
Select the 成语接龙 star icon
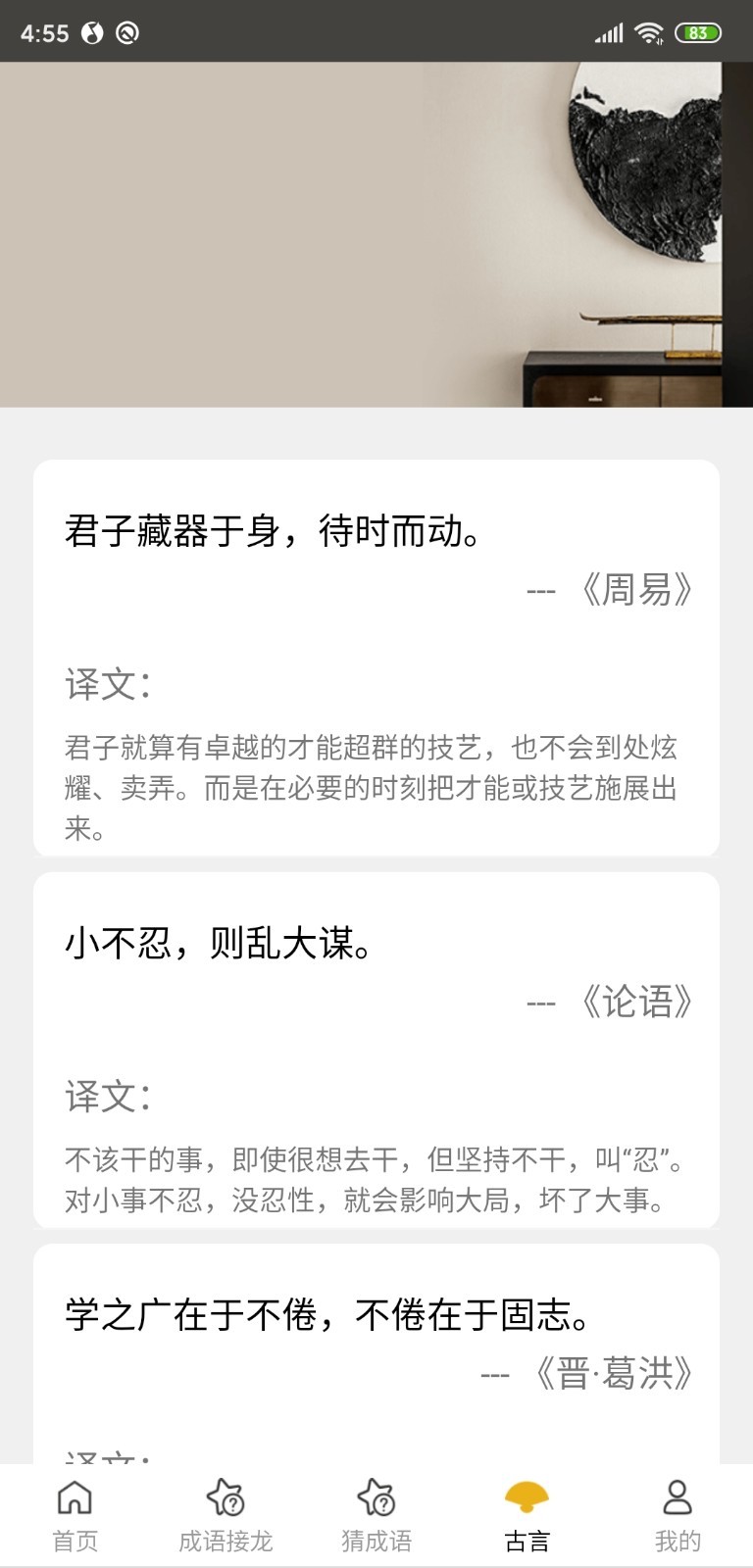click(226, 1497)
